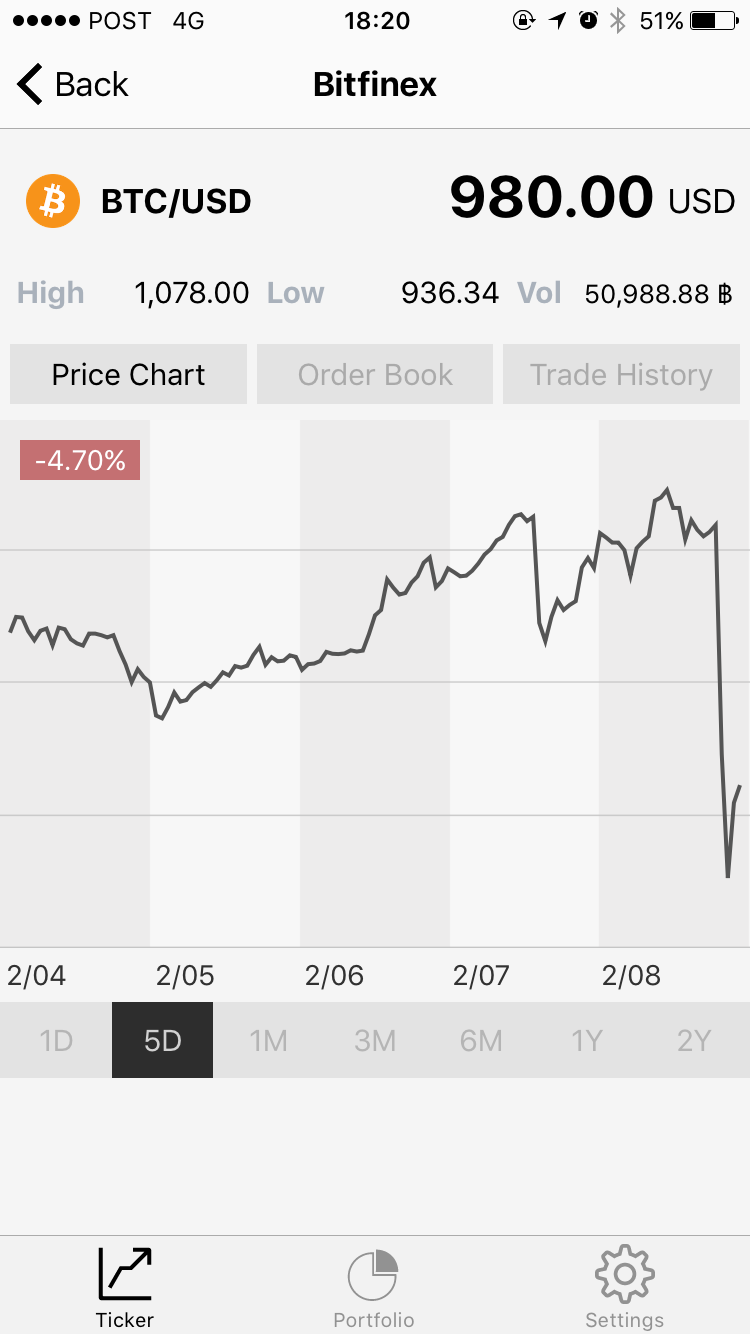Screen dimensions: 750x1334
Task: Open the Trade History tab
Action: click(x=621, y=375)
